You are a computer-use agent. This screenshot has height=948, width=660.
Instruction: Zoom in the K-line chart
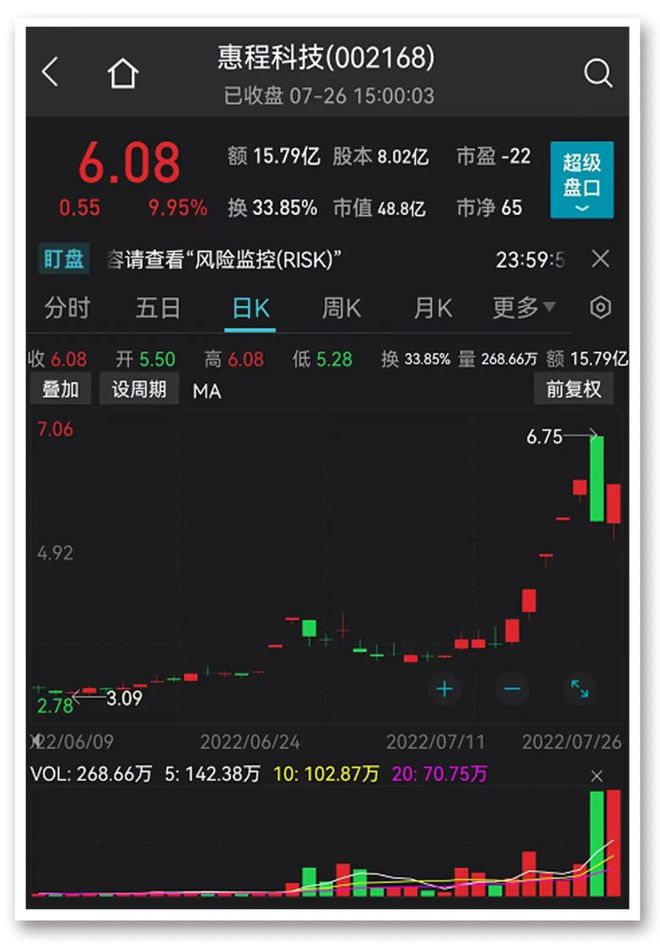tap(445, 689)
